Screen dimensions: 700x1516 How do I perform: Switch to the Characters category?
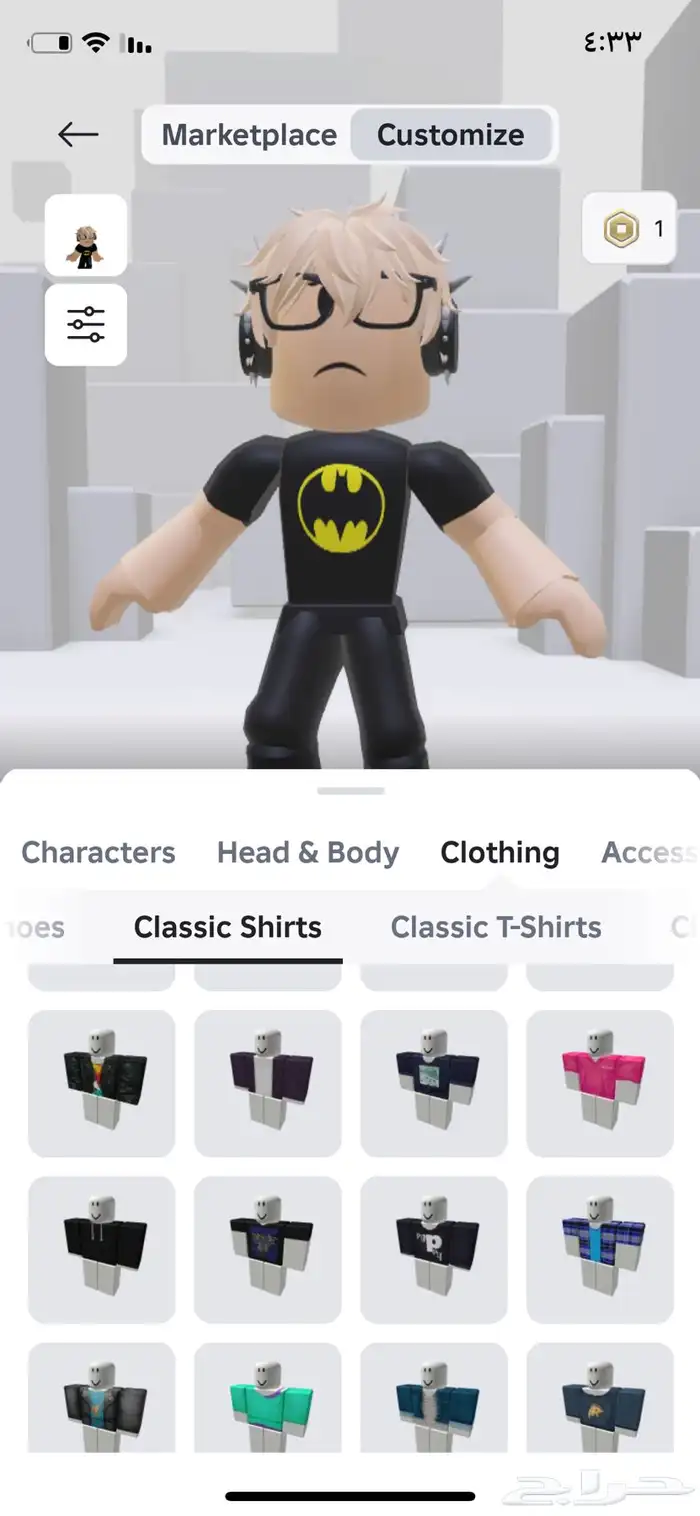point(98,852)
